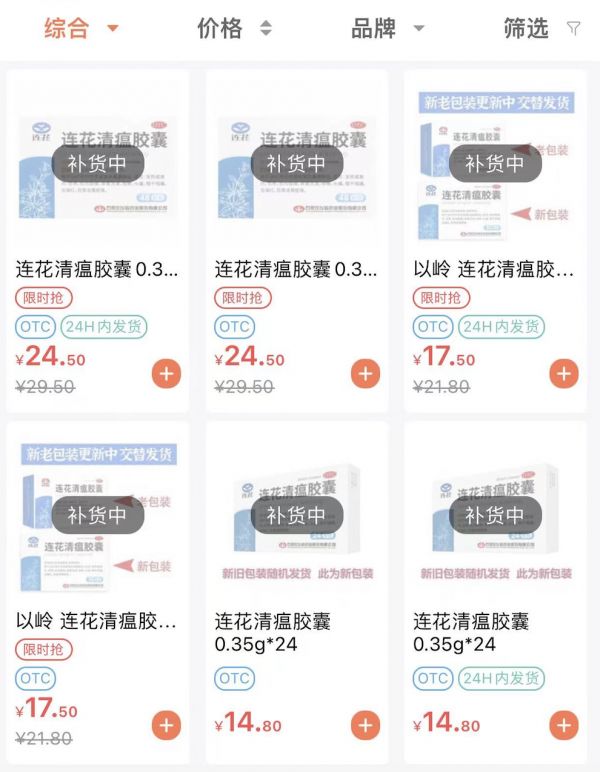Add the ¥17.50 以岭 item without 24H内发货 to cart
Viewport: 600px width, 772px height.
click(166, 725)
